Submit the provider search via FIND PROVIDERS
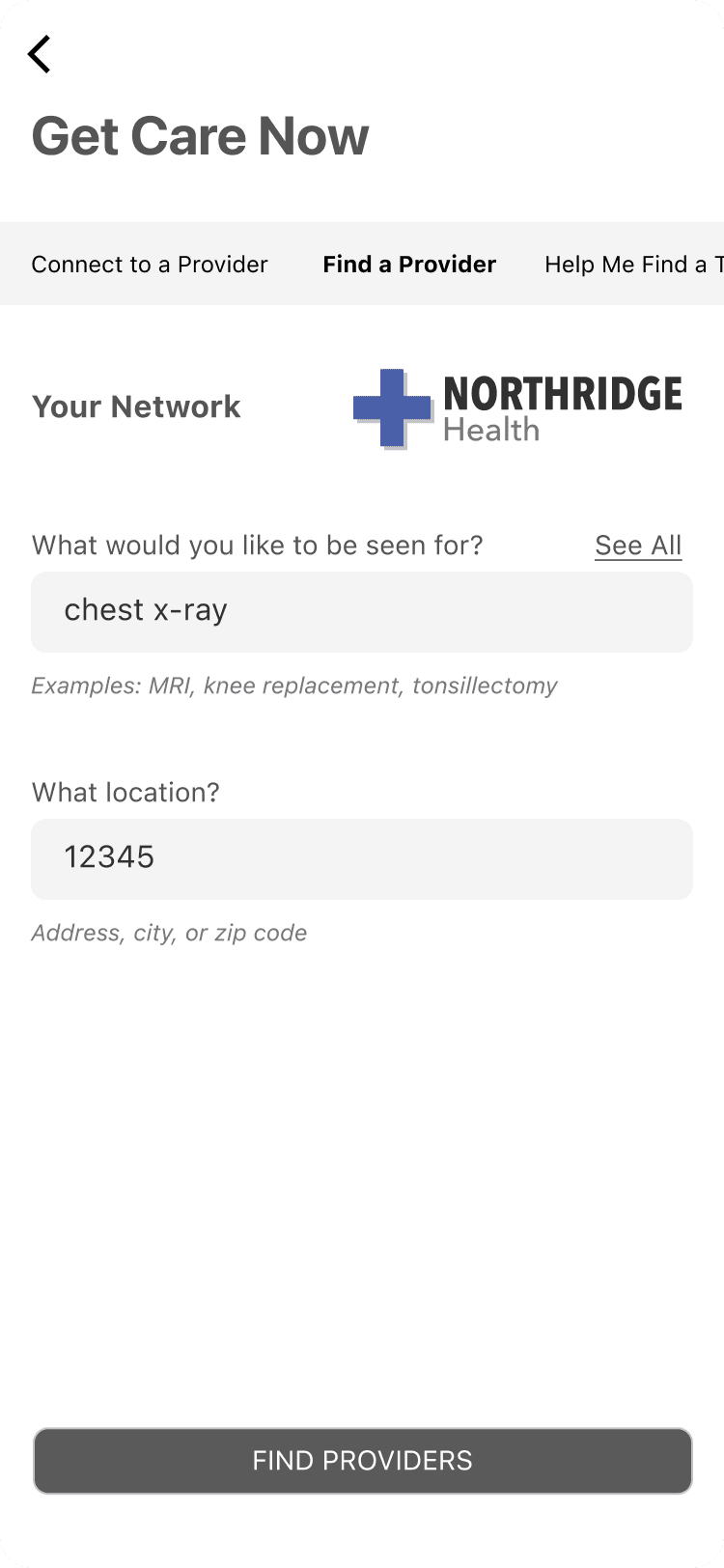 tap(362, 1460)
